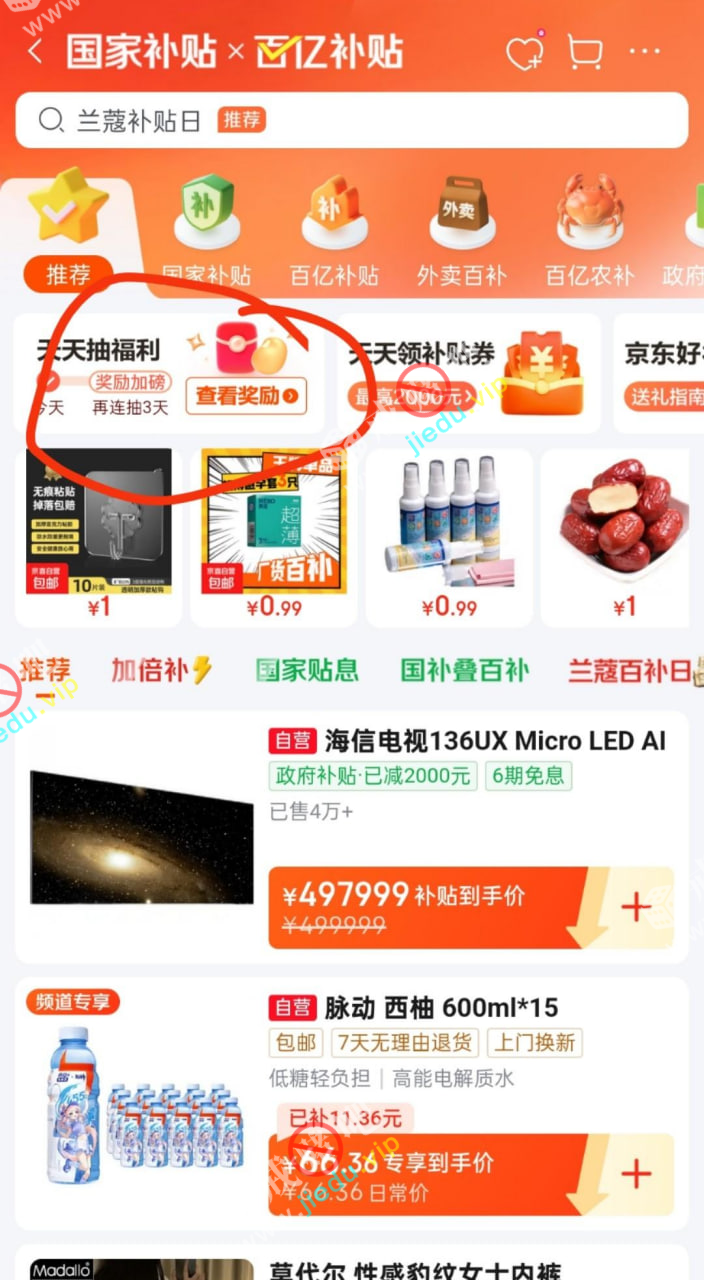Screen dimensions: 704x1280
Task: Open the favorites heart icon
Action: (x=524, y=52)
